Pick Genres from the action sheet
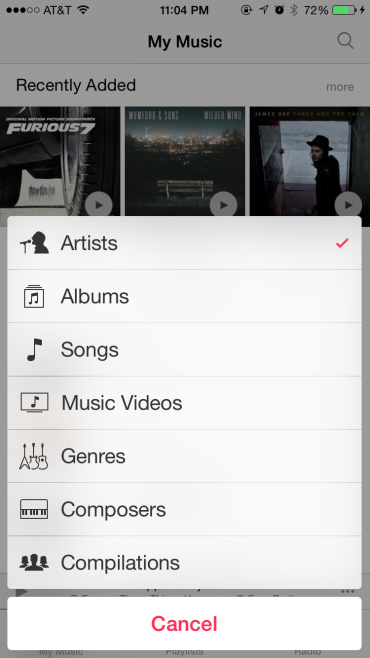Image resolution: width=370 pixels, height=658 pixels. click(x=184, y=456)
